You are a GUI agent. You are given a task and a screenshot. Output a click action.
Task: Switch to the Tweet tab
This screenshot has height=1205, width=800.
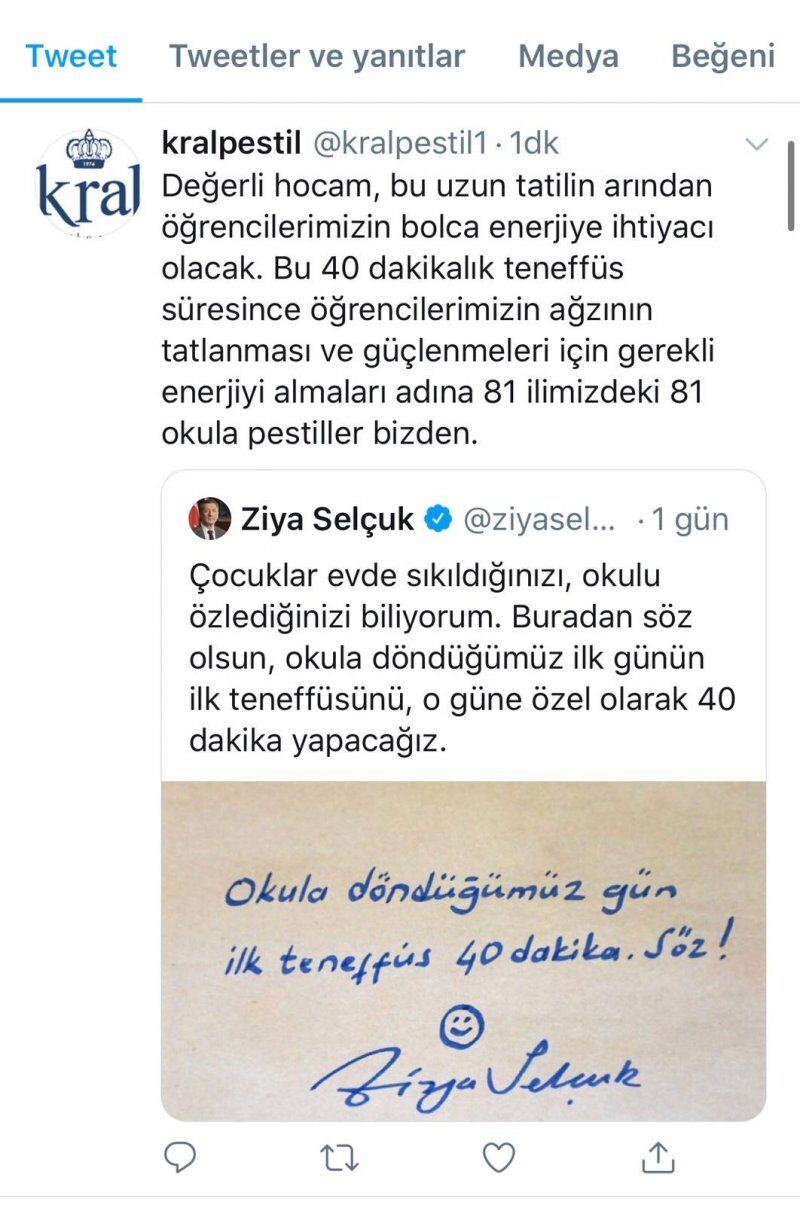coord(71,56)
